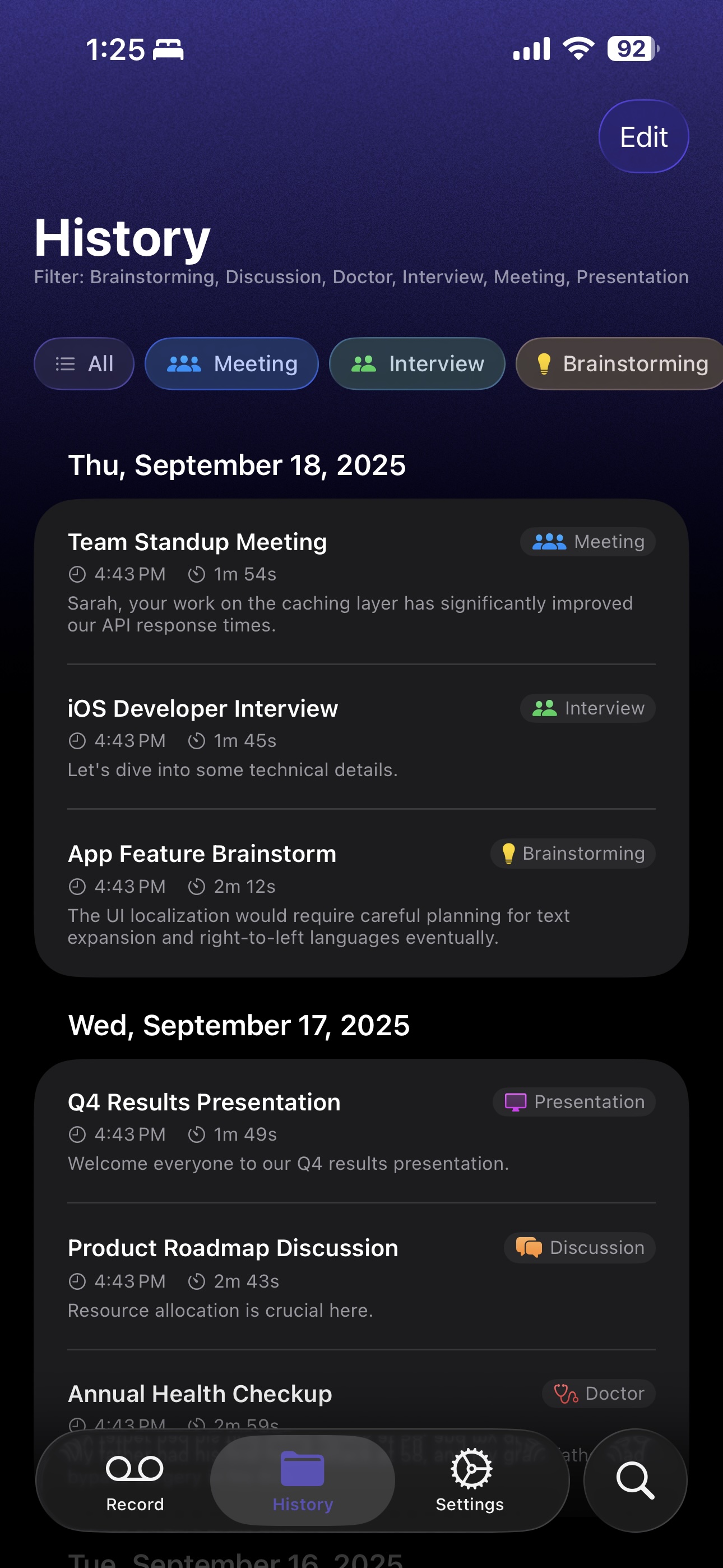Filter history by Interview
The image size is (723, 1568).
coord(417,363)
